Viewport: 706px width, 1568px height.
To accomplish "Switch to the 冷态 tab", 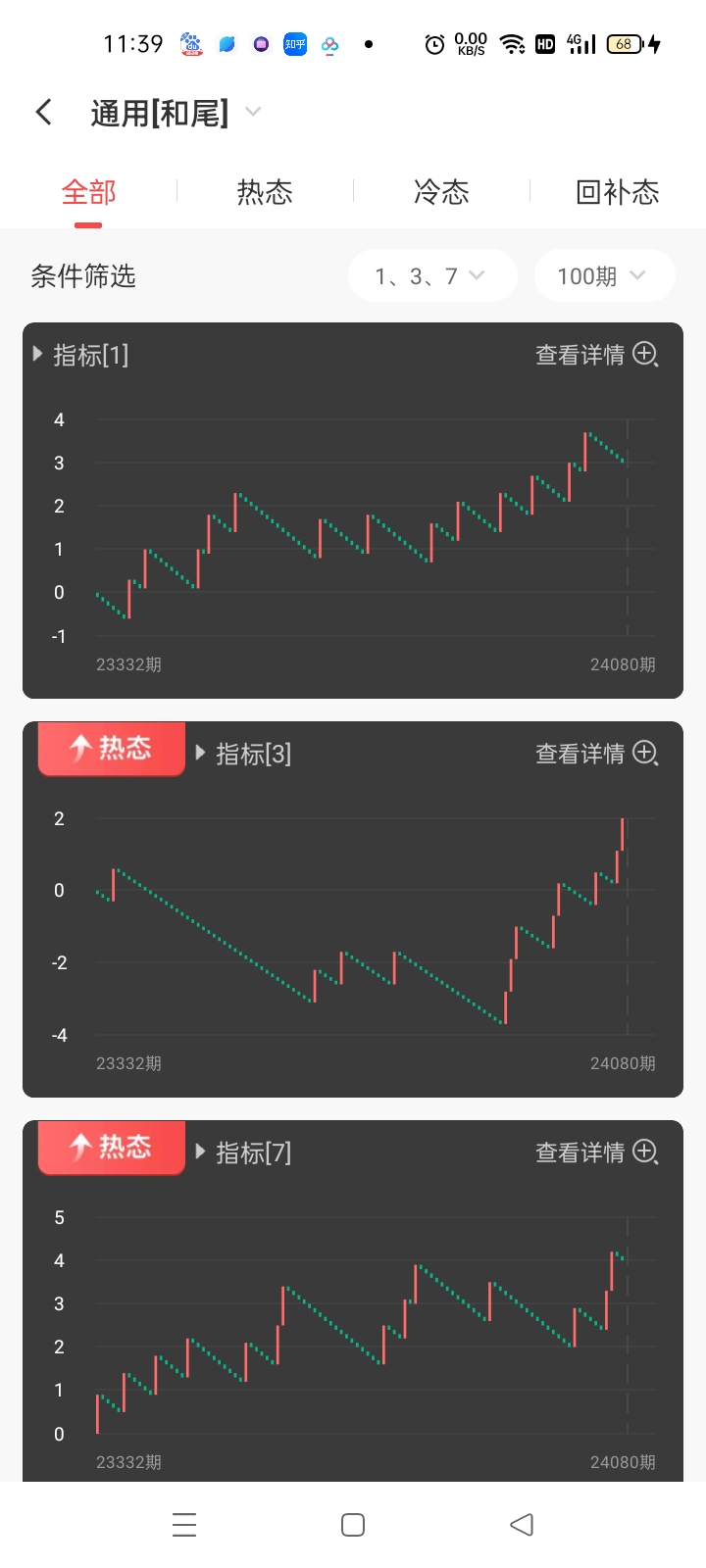I will (x=442, y=192).
